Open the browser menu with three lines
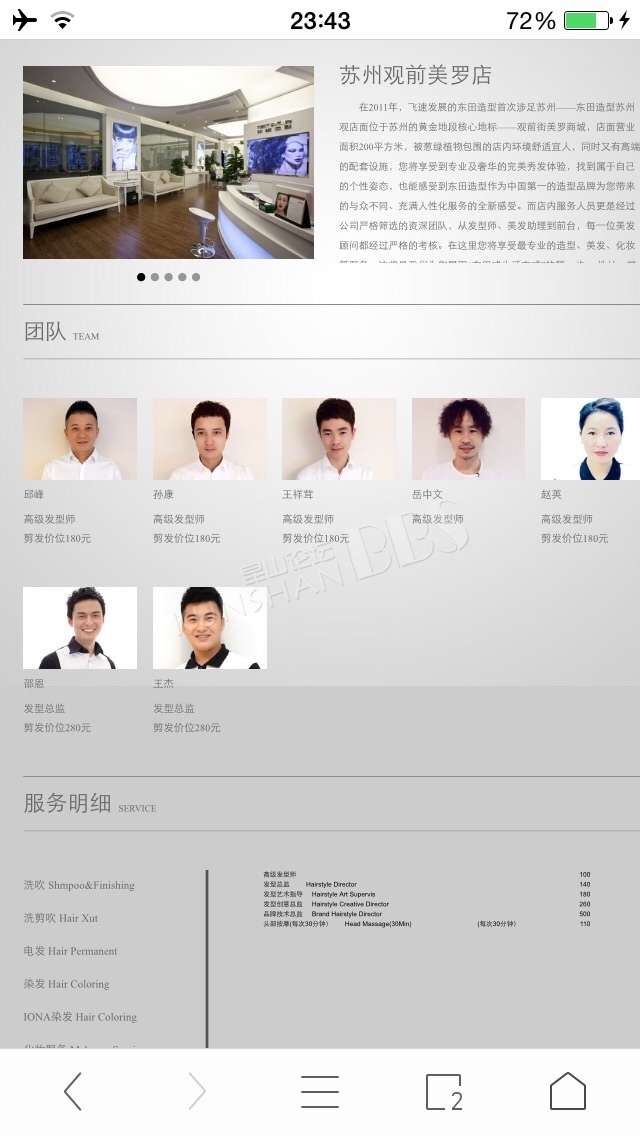The image size is (640, 1136). (x=320, y=1091)
